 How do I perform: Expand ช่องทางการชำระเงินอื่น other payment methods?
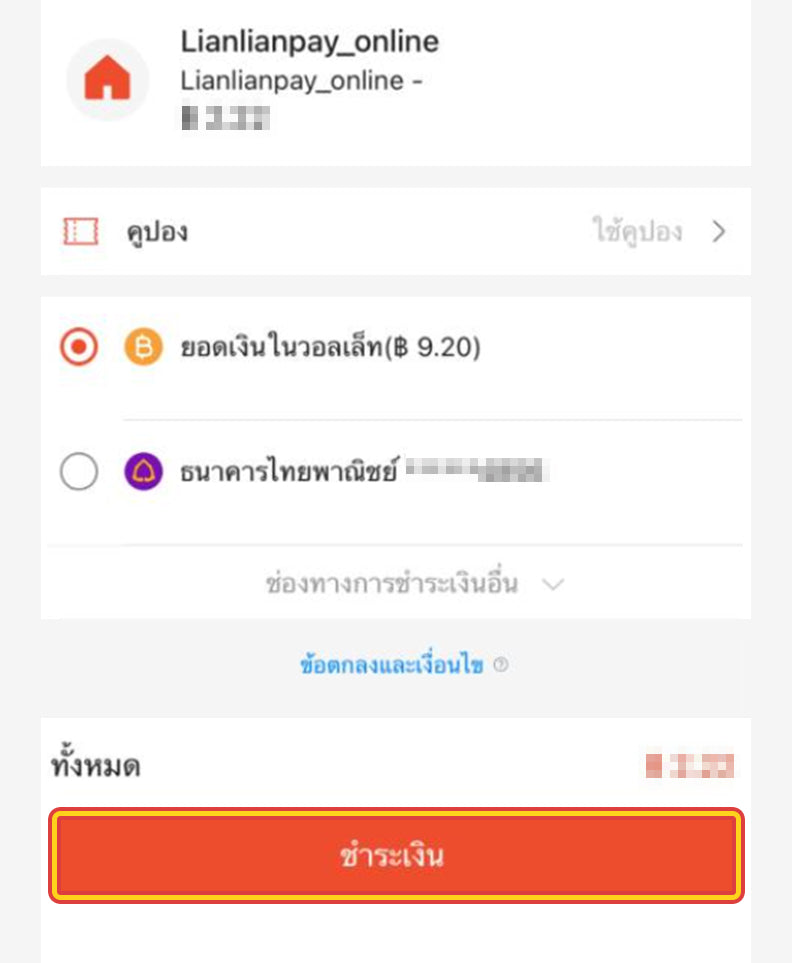(414, 584)
